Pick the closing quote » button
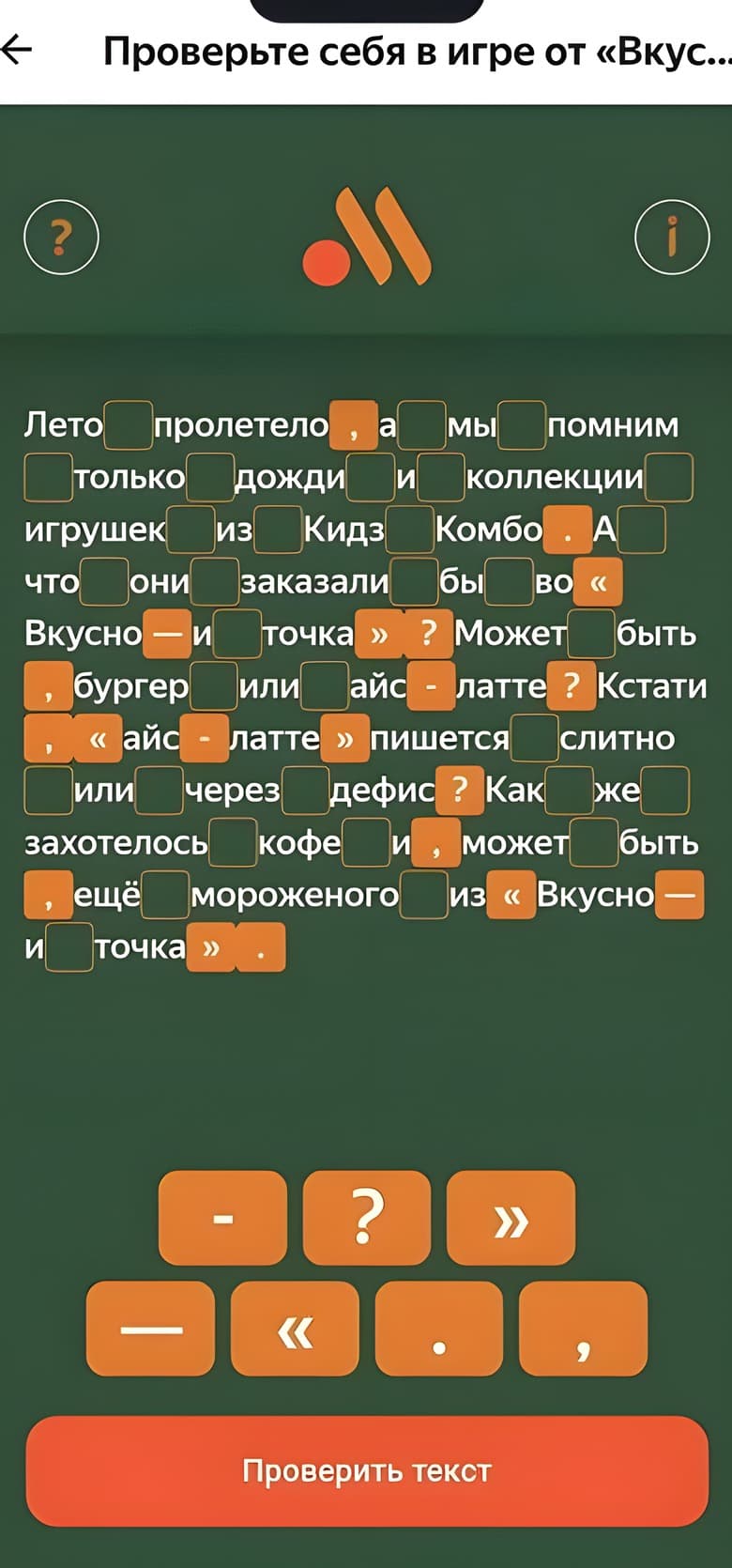 pos(511,1218)
